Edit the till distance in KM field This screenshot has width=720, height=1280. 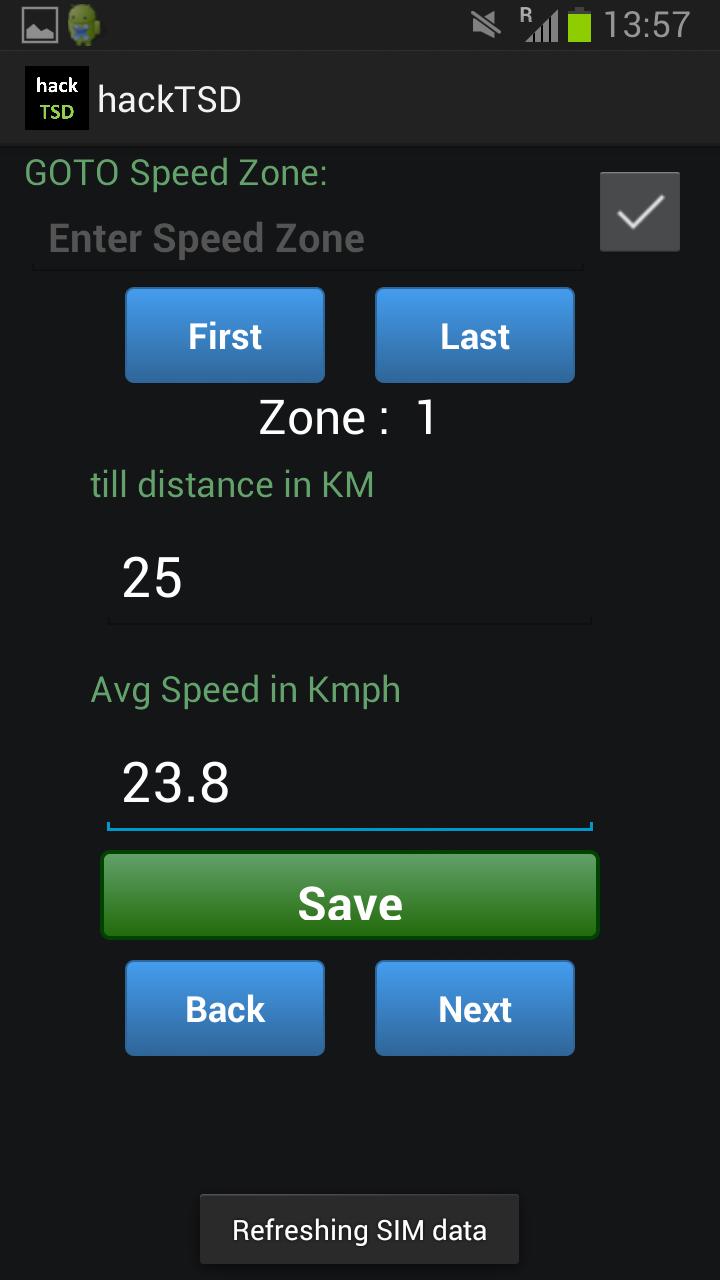point(349,579)
